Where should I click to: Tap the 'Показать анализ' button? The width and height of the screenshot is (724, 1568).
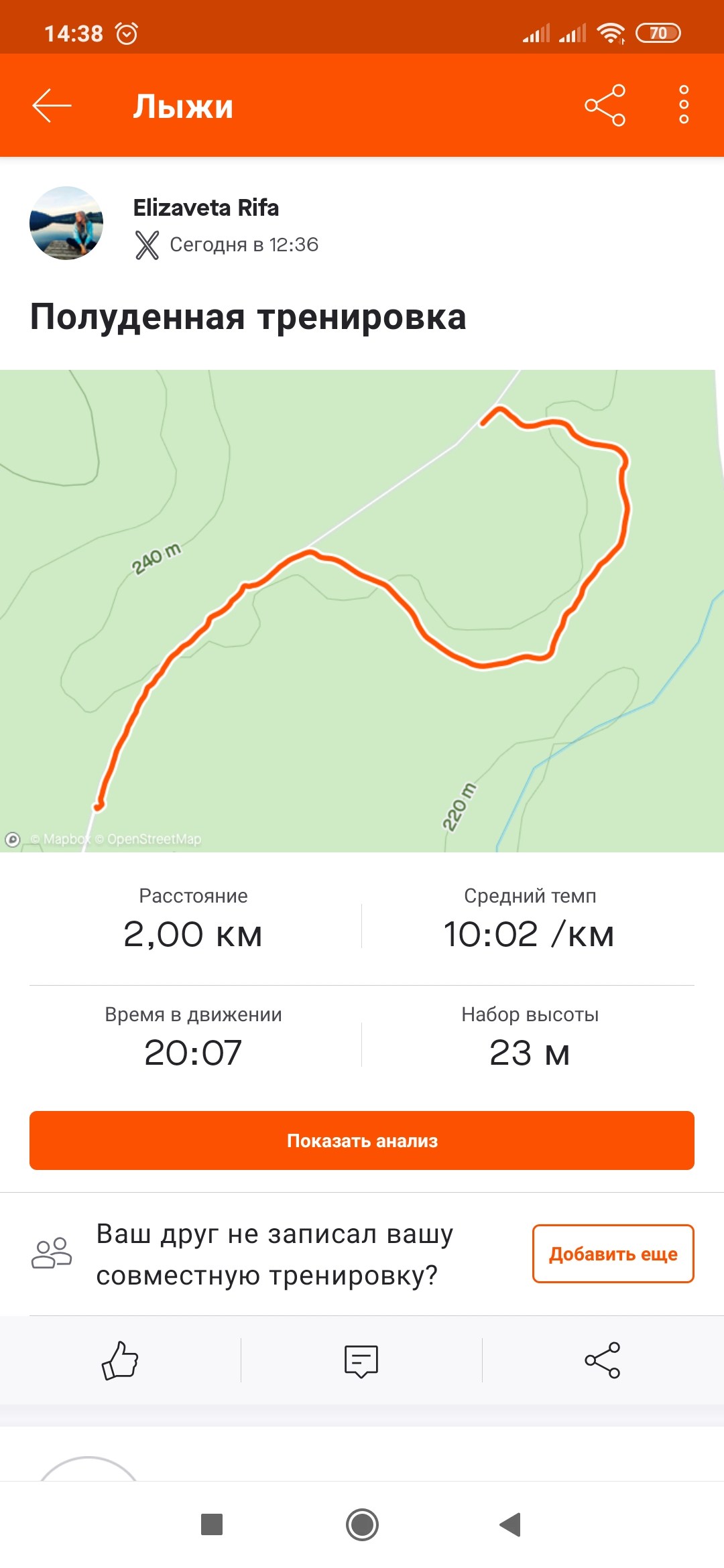coord(362,1140)
